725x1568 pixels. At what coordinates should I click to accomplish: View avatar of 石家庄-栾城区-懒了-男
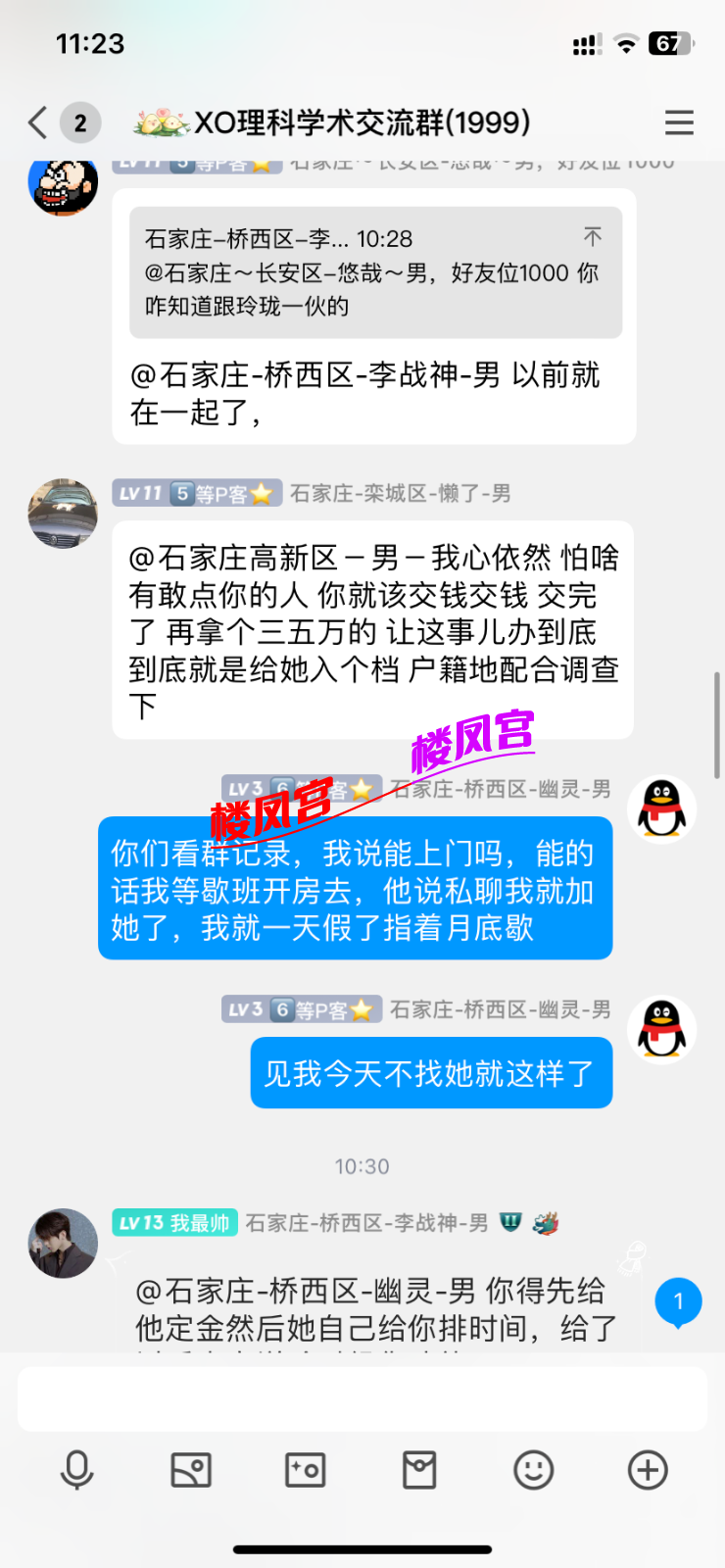pyautogui.click(x=63, y=514)
